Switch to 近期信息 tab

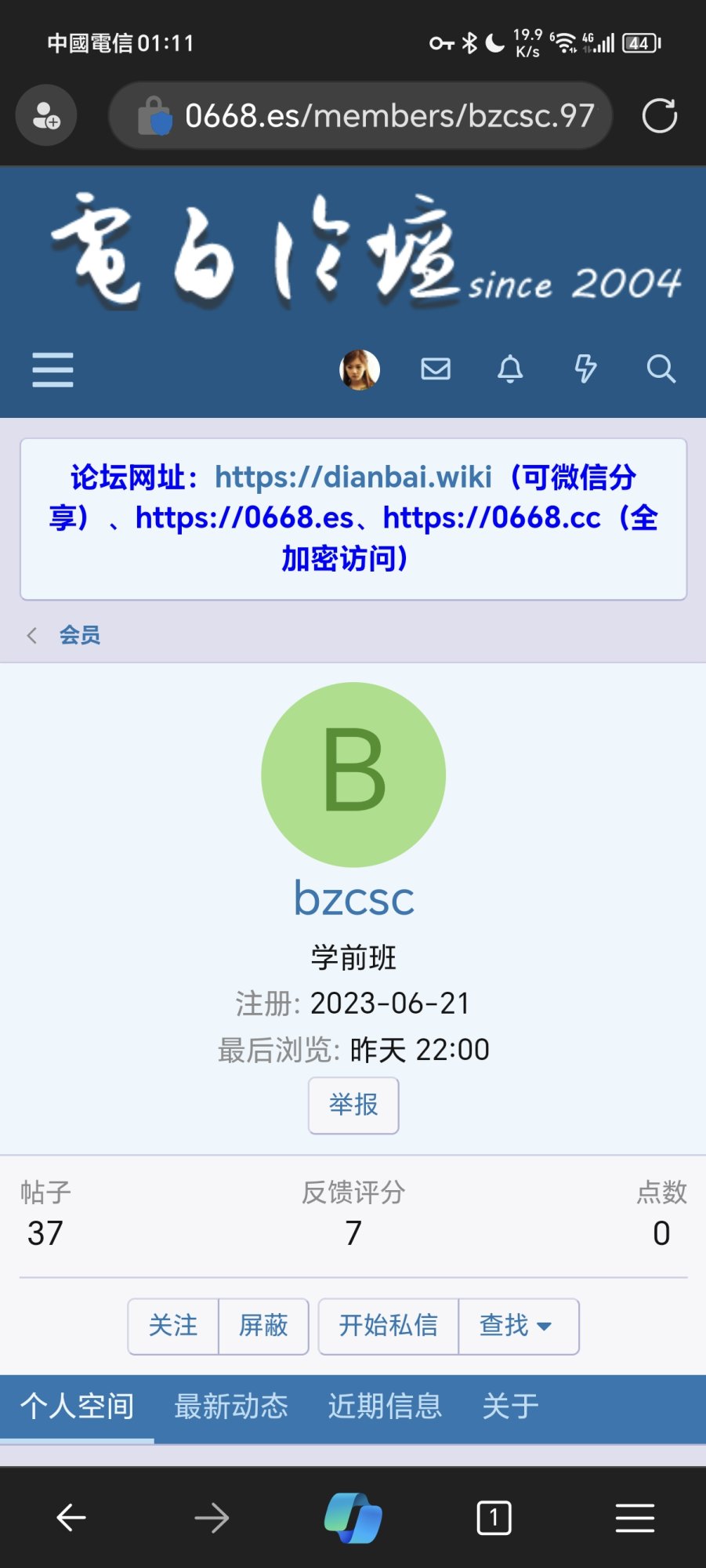pos(385,1406)
